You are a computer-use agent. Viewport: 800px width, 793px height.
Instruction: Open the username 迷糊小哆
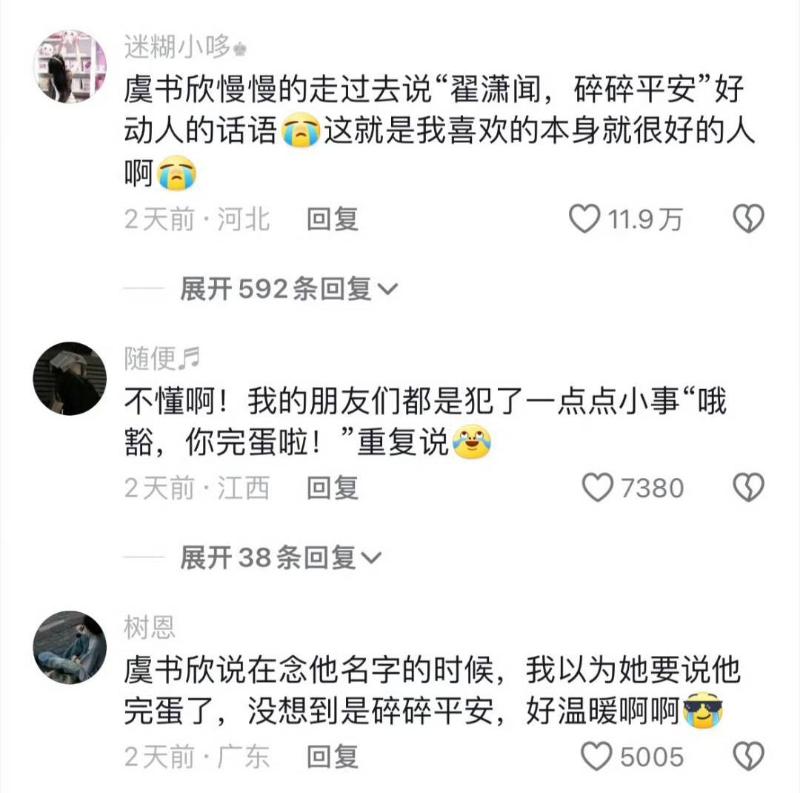(x=177, y=45)
